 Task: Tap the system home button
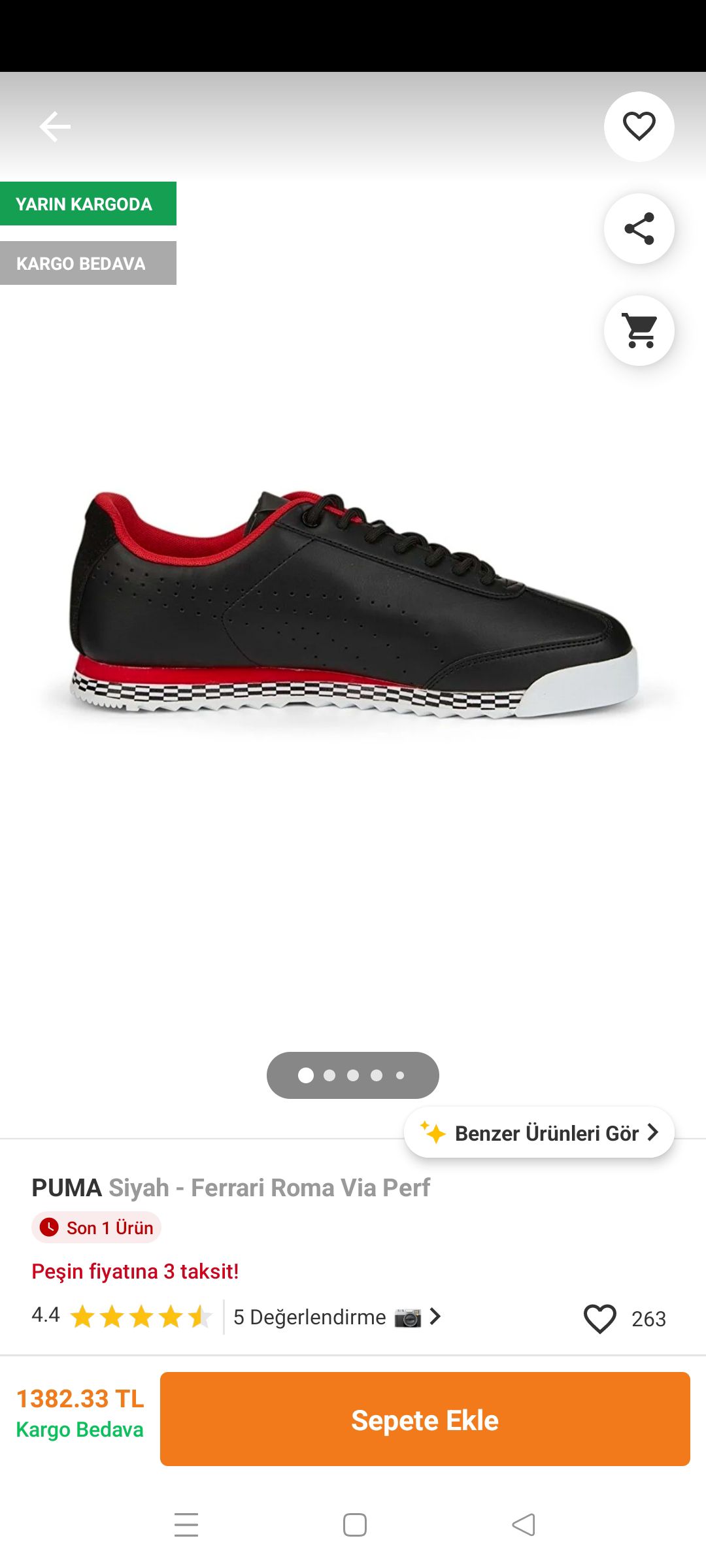click(355, 1525)
